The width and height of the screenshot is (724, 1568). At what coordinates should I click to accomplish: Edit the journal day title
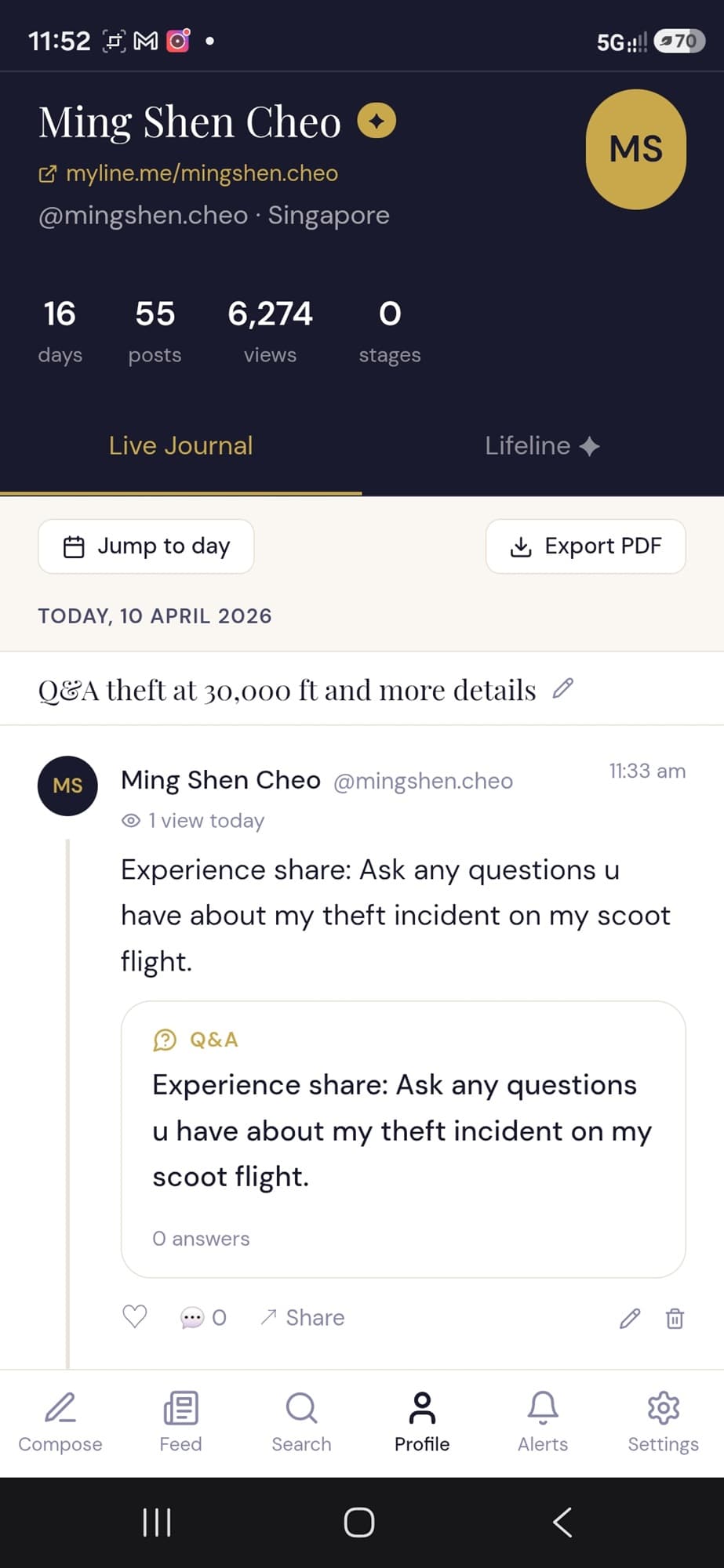[563, 689]
